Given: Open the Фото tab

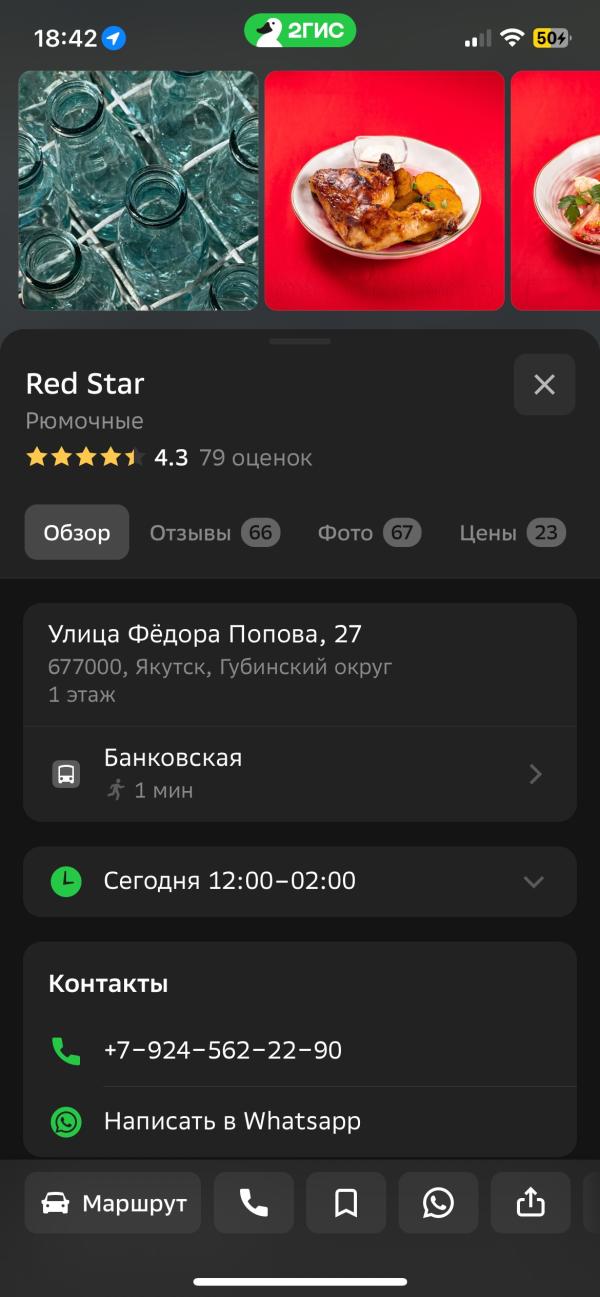Looking at the screenshot, I should pos(369,533).
